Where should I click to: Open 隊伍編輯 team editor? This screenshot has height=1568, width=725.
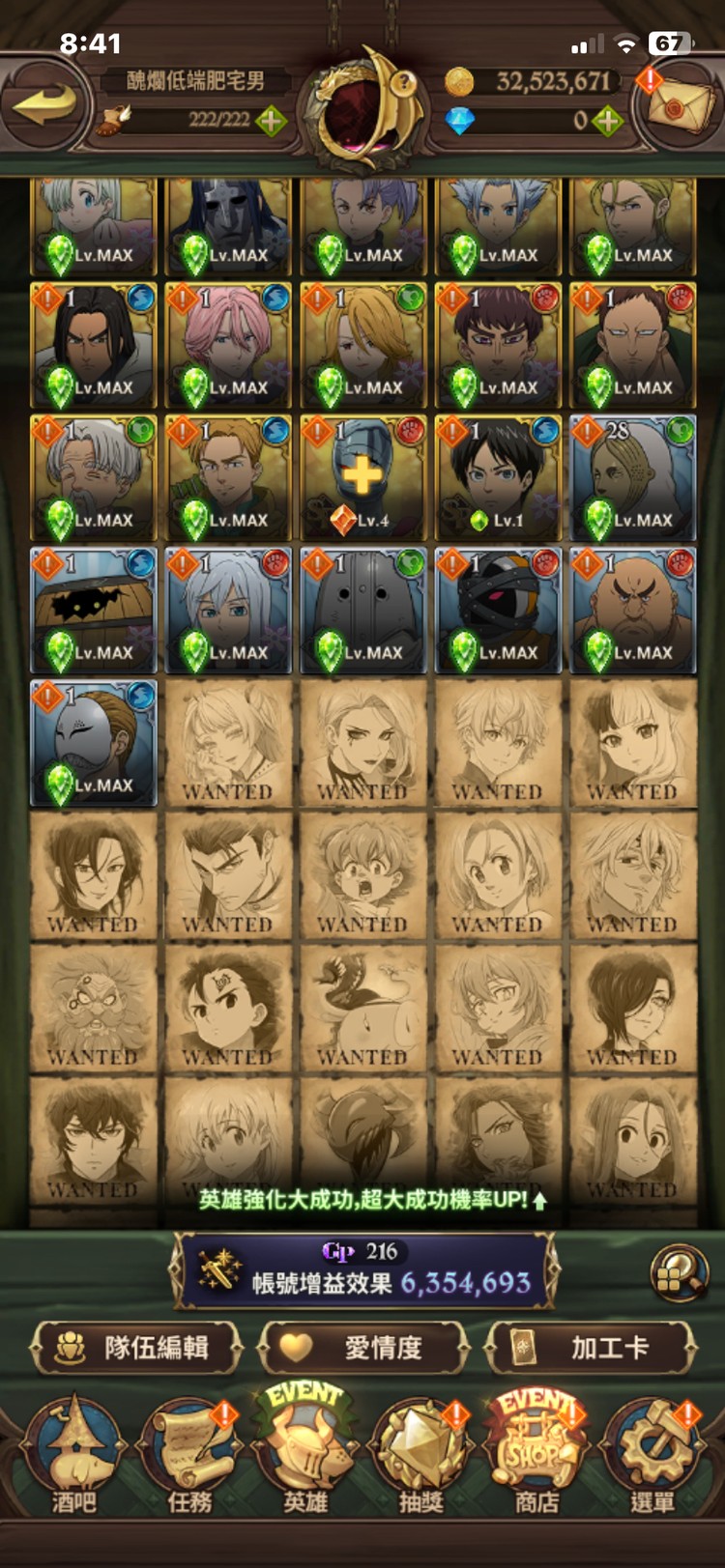[135, 1347]
